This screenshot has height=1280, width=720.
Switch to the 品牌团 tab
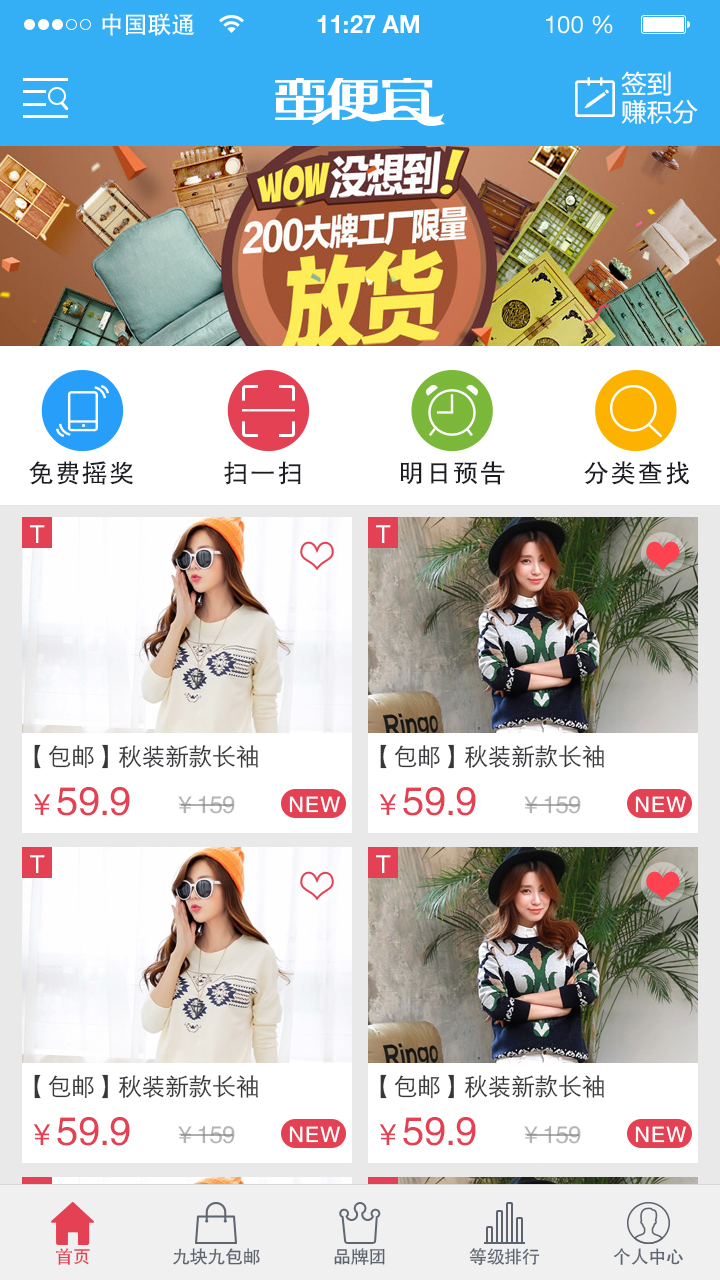[x=360, y=1234]
